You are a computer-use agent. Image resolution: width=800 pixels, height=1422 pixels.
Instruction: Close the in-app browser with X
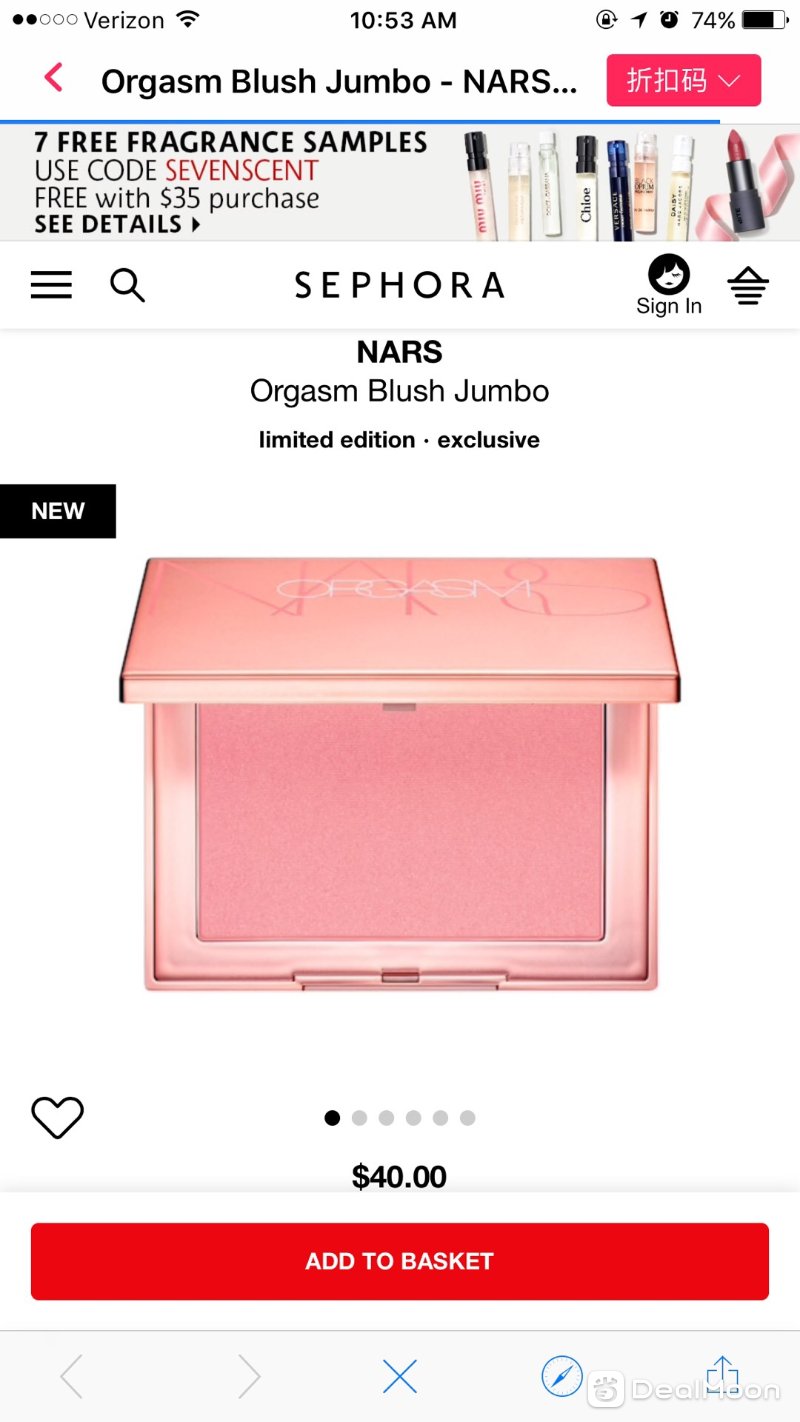(400, 1377)
